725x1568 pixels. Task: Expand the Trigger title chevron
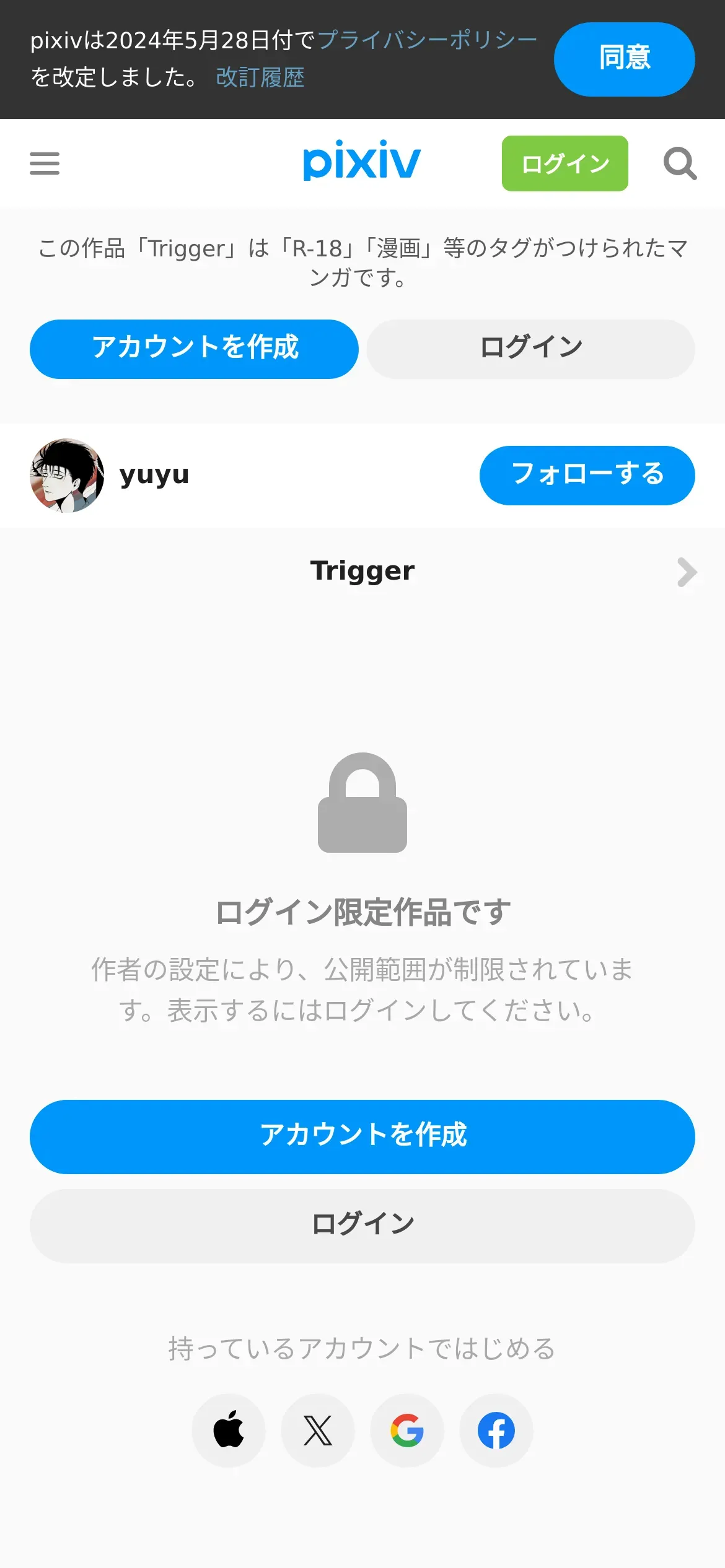[686, 572]
